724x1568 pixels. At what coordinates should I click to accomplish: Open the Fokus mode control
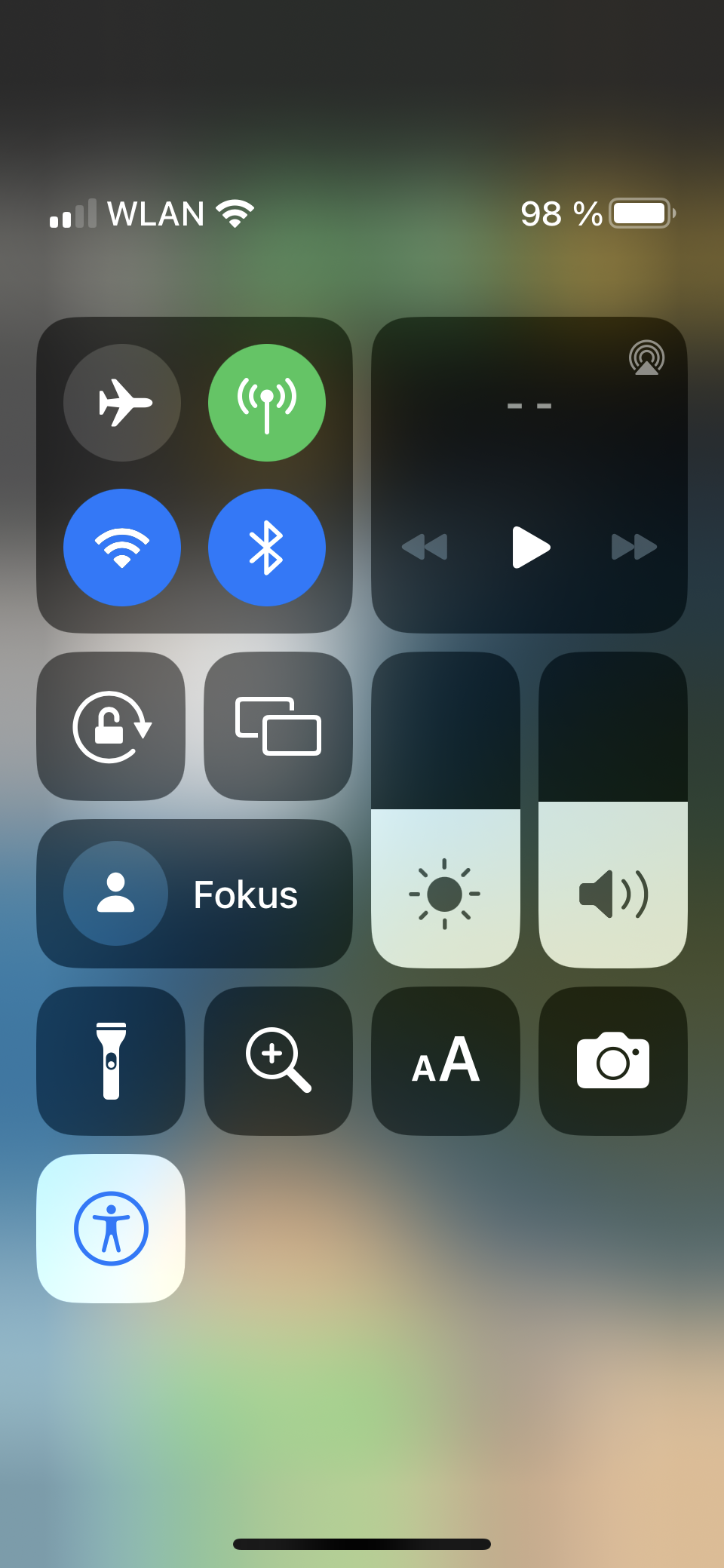pos(195,894)
